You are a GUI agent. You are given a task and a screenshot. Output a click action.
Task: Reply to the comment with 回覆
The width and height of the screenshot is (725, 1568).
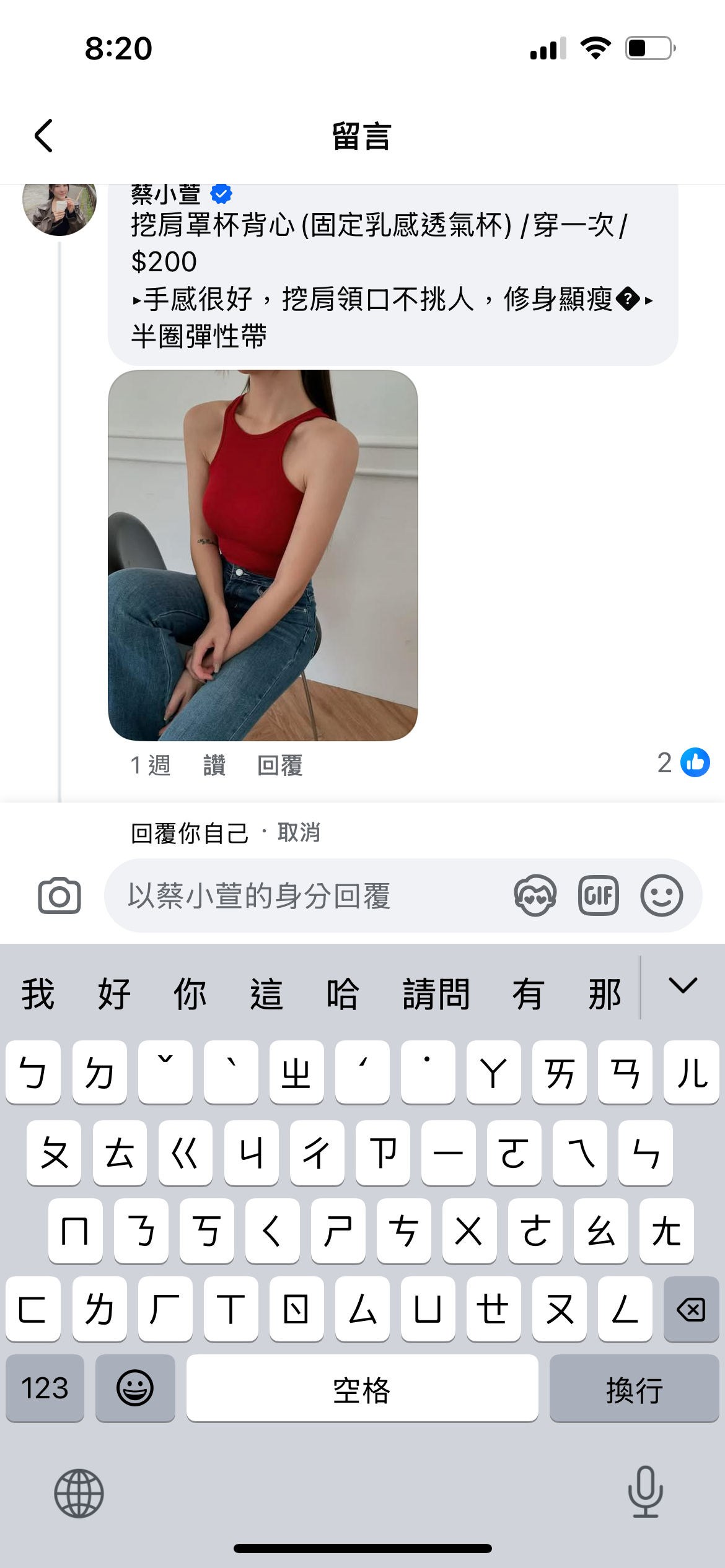(280, 765)
